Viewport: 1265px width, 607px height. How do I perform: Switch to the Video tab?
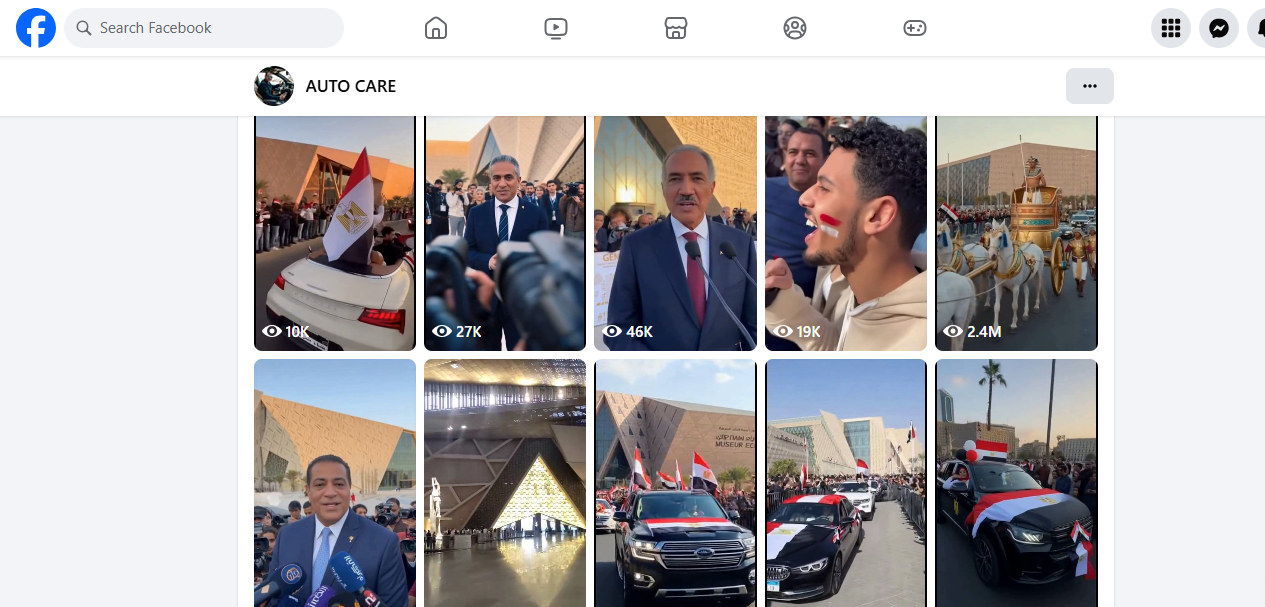click(x=556, y=28)
